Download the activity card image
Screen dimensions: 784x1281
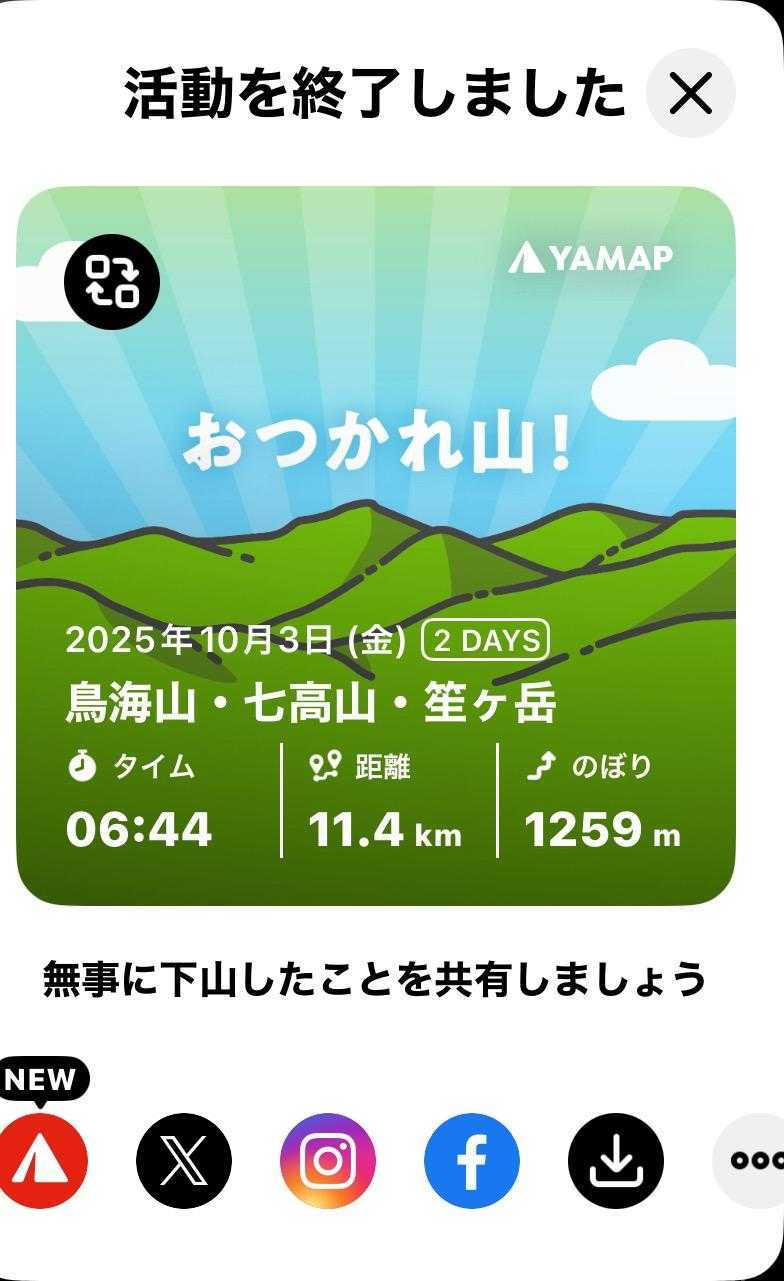point(616,1161)
